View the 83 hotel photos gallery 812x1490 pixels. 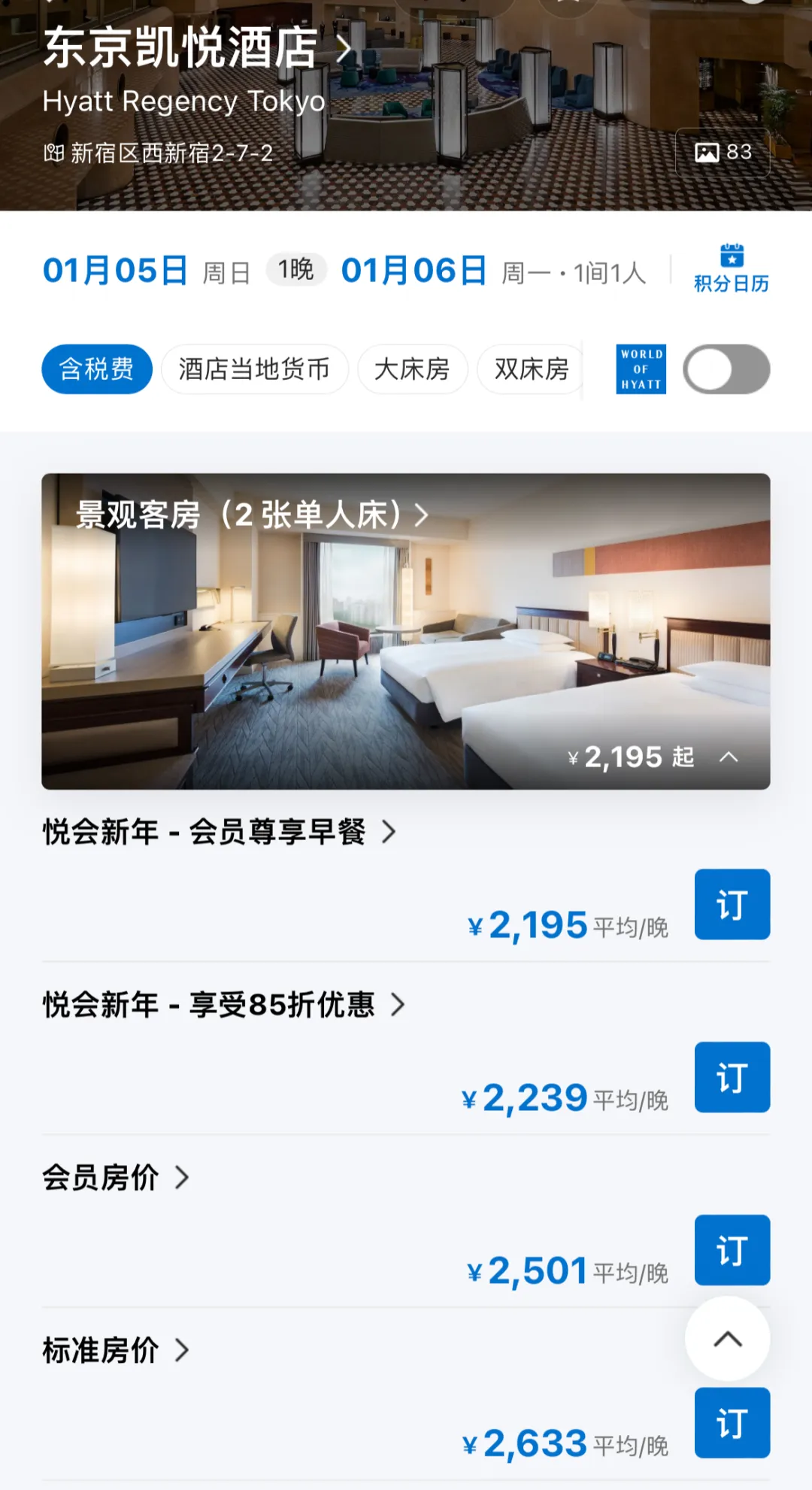pyautogui.click(x=723, y=153)
